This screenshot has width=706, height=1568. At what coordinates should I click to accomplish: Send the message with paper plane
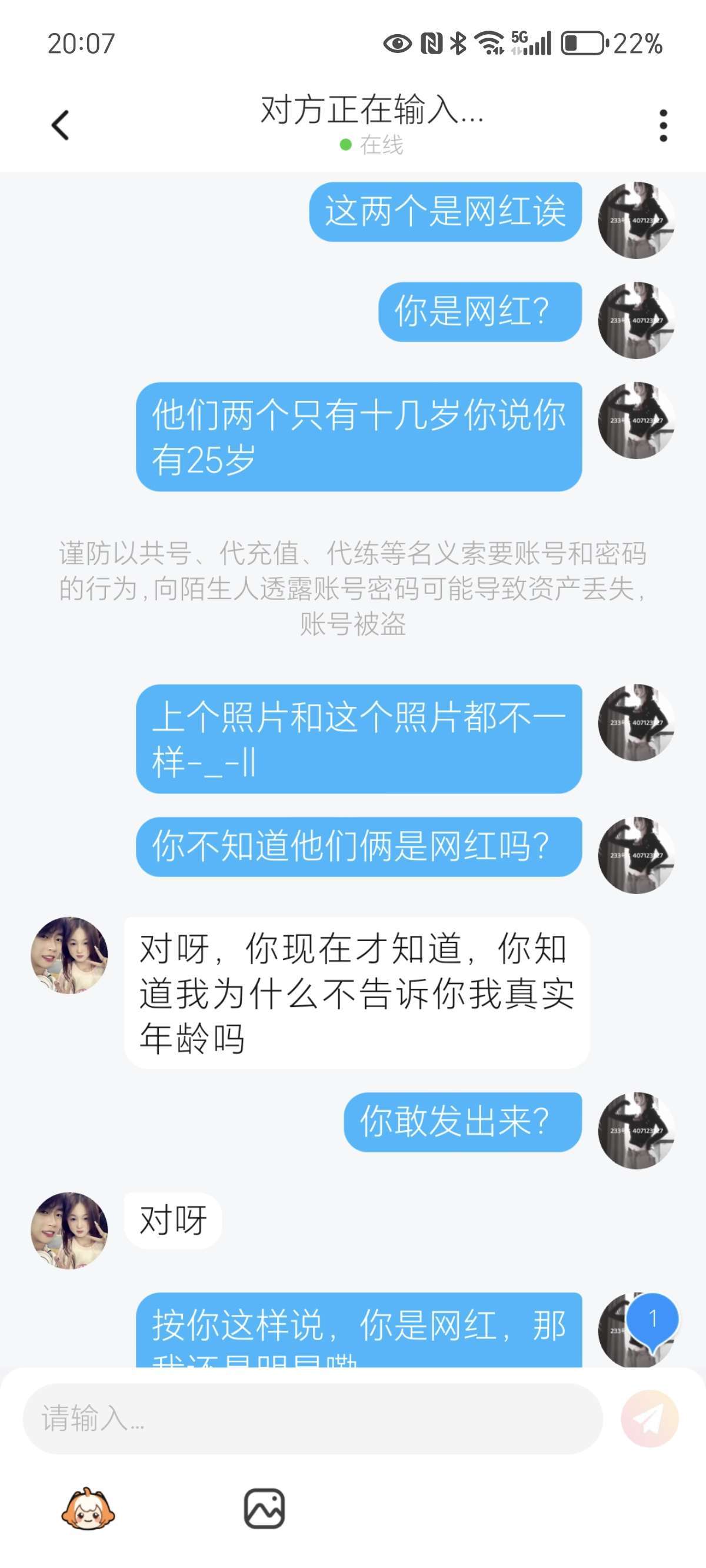coord(649,1419)
